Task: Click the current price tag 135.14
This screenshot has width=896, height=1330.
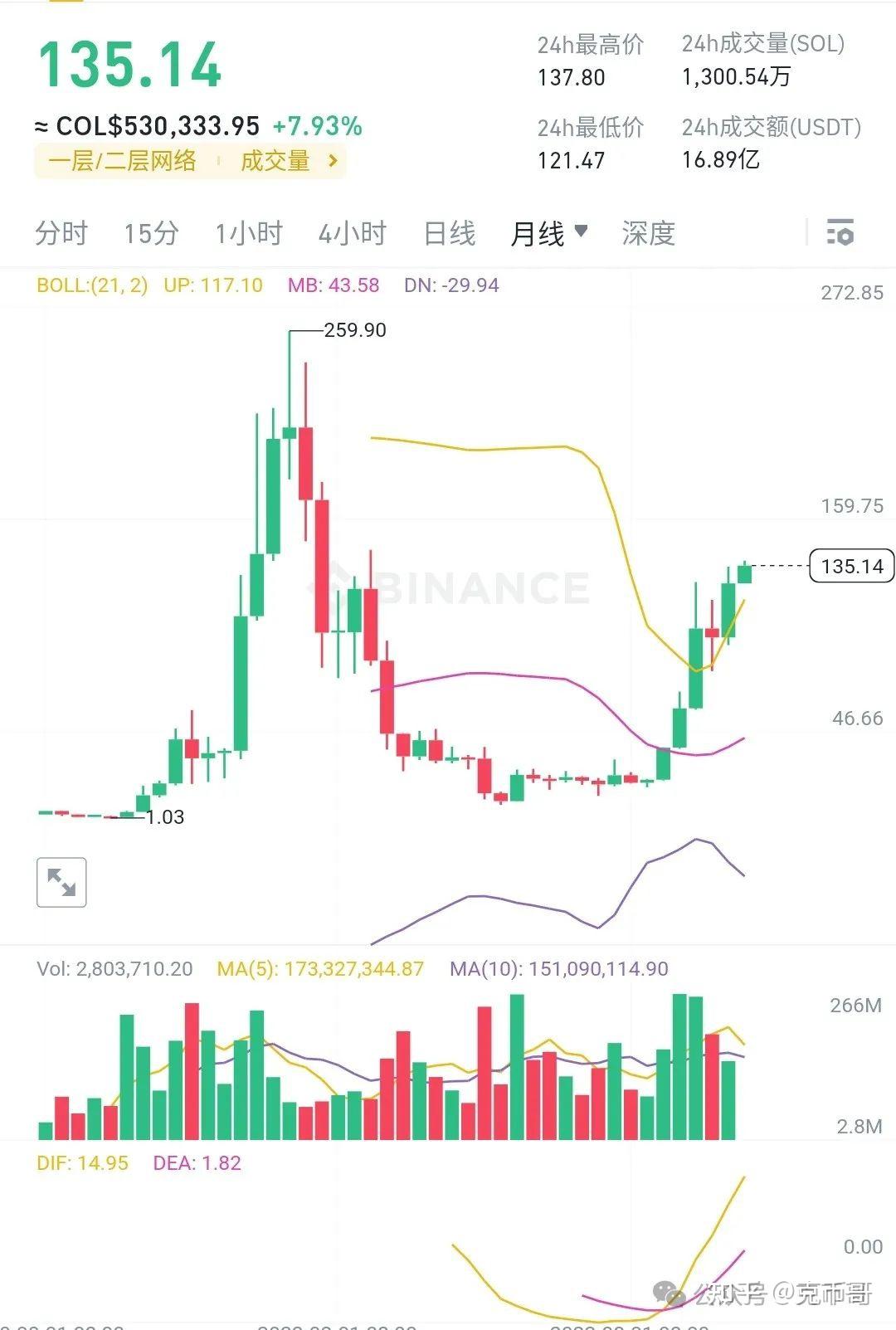Action: click(851, 566)
